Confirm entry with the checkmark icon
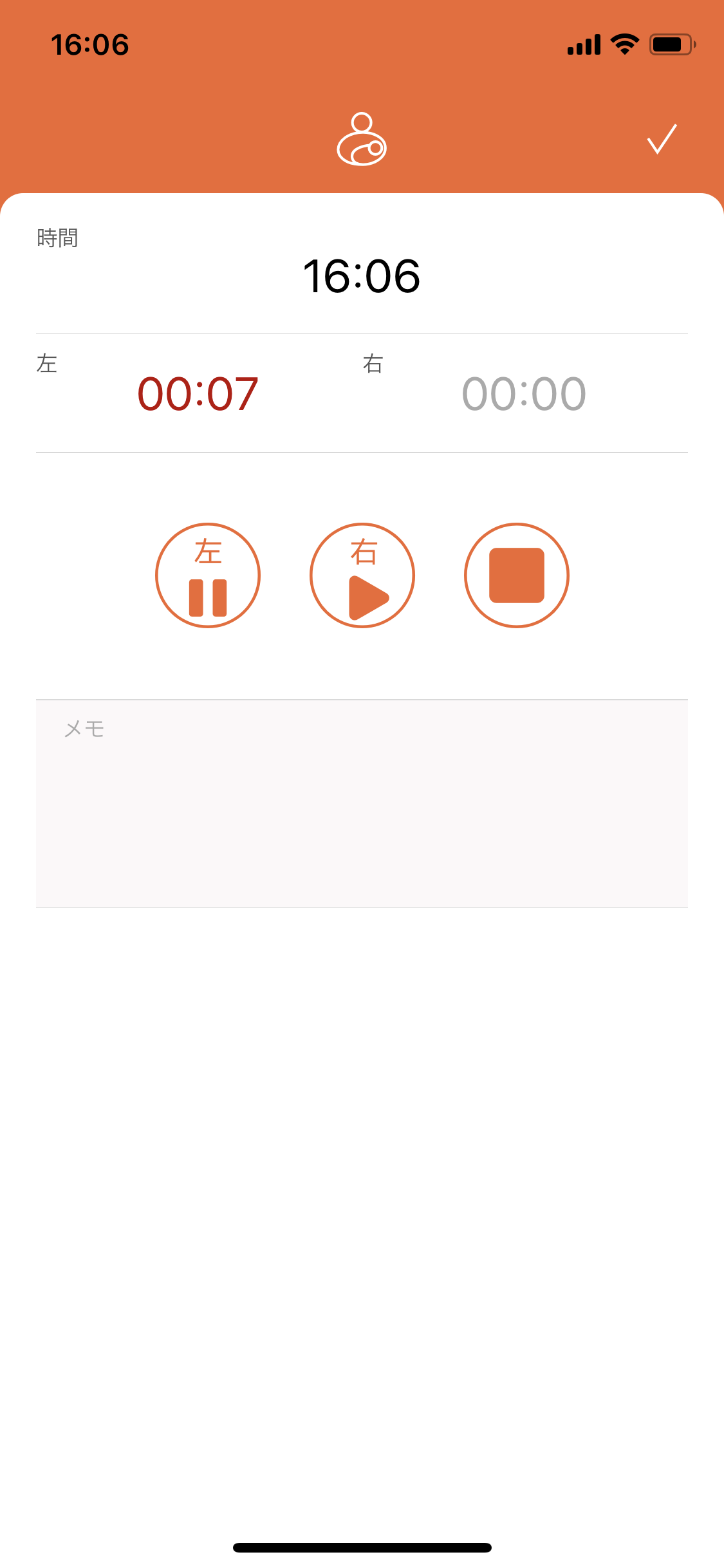Image resolution: width=724 pixels, height=1568 pixels. pos(662,139)
